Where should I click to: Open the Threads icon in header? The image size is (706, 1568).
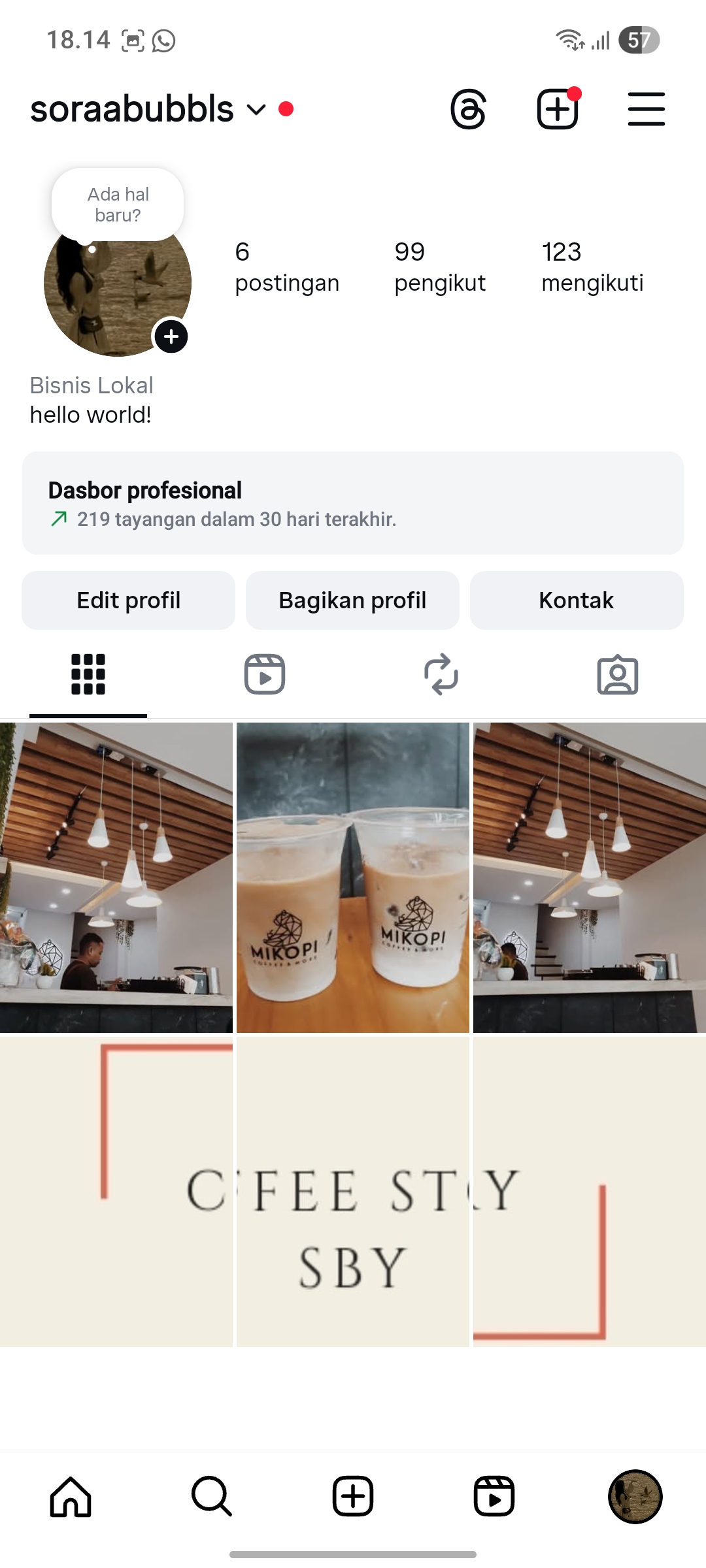(x=469, y=109)
